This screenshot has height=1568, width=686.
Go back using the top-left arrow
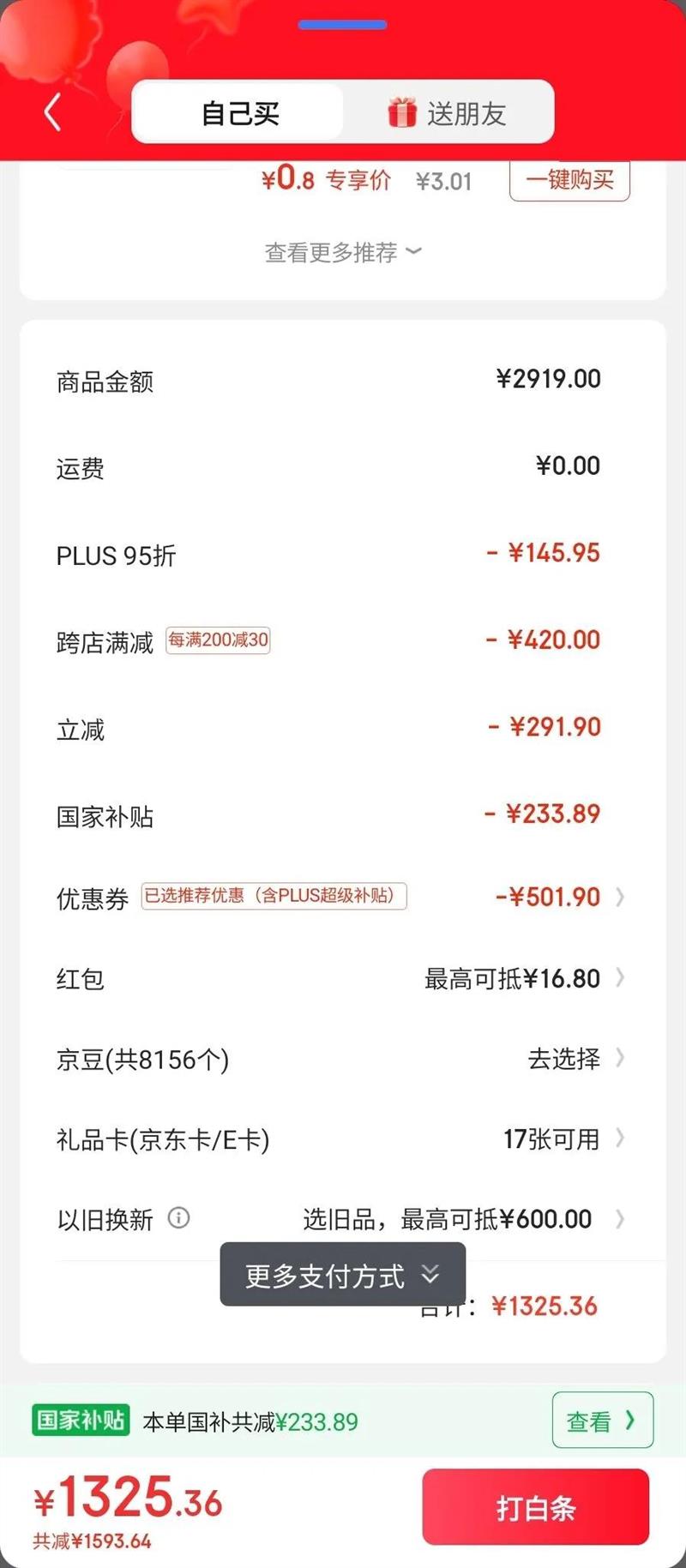click(53, 112)
